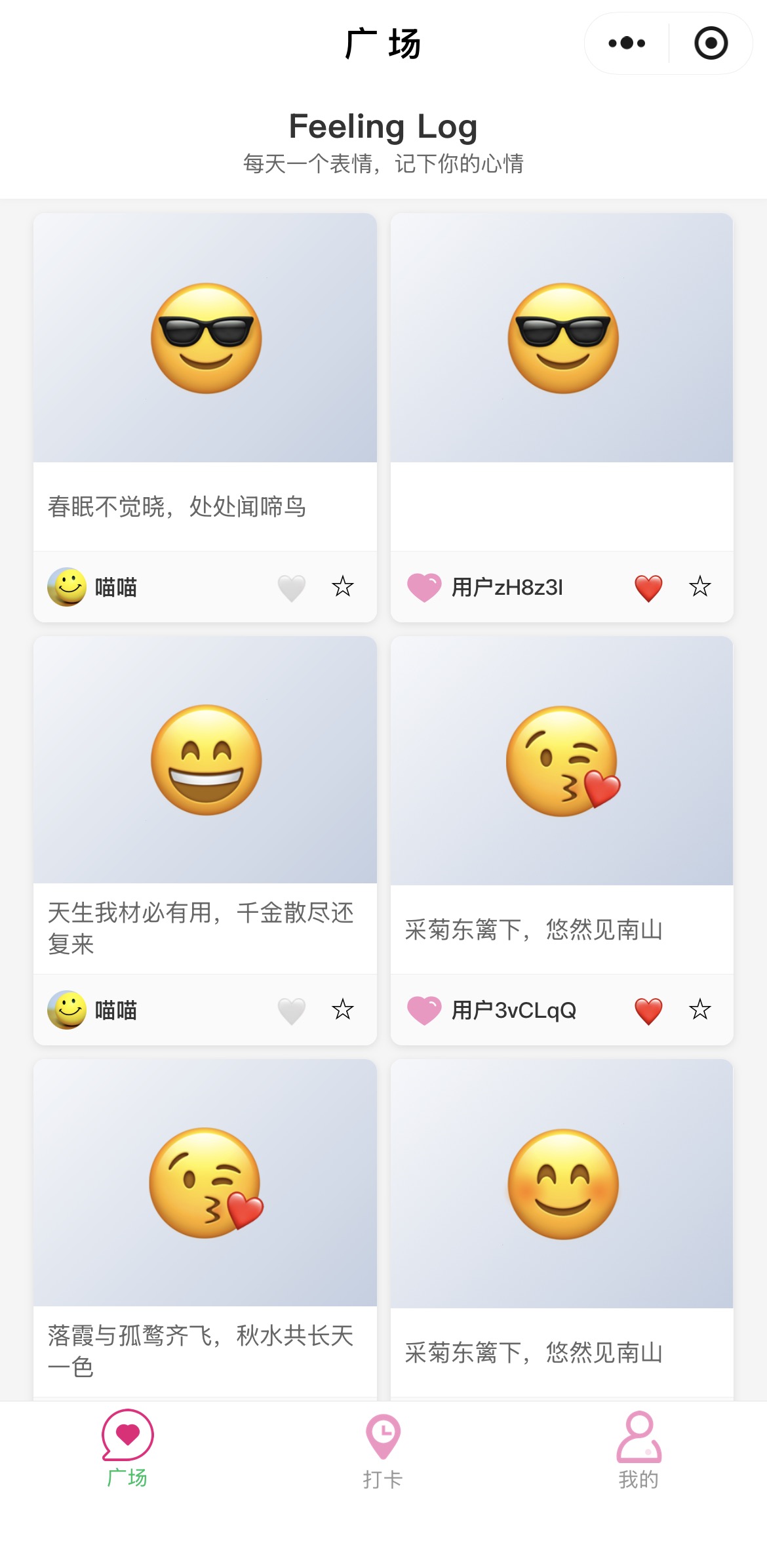Favorite 喵喵's post 天生我材必有用 with the star
Image resolution: width=767 pixels, height=1568 pixels.
[x=343, y=1009]
